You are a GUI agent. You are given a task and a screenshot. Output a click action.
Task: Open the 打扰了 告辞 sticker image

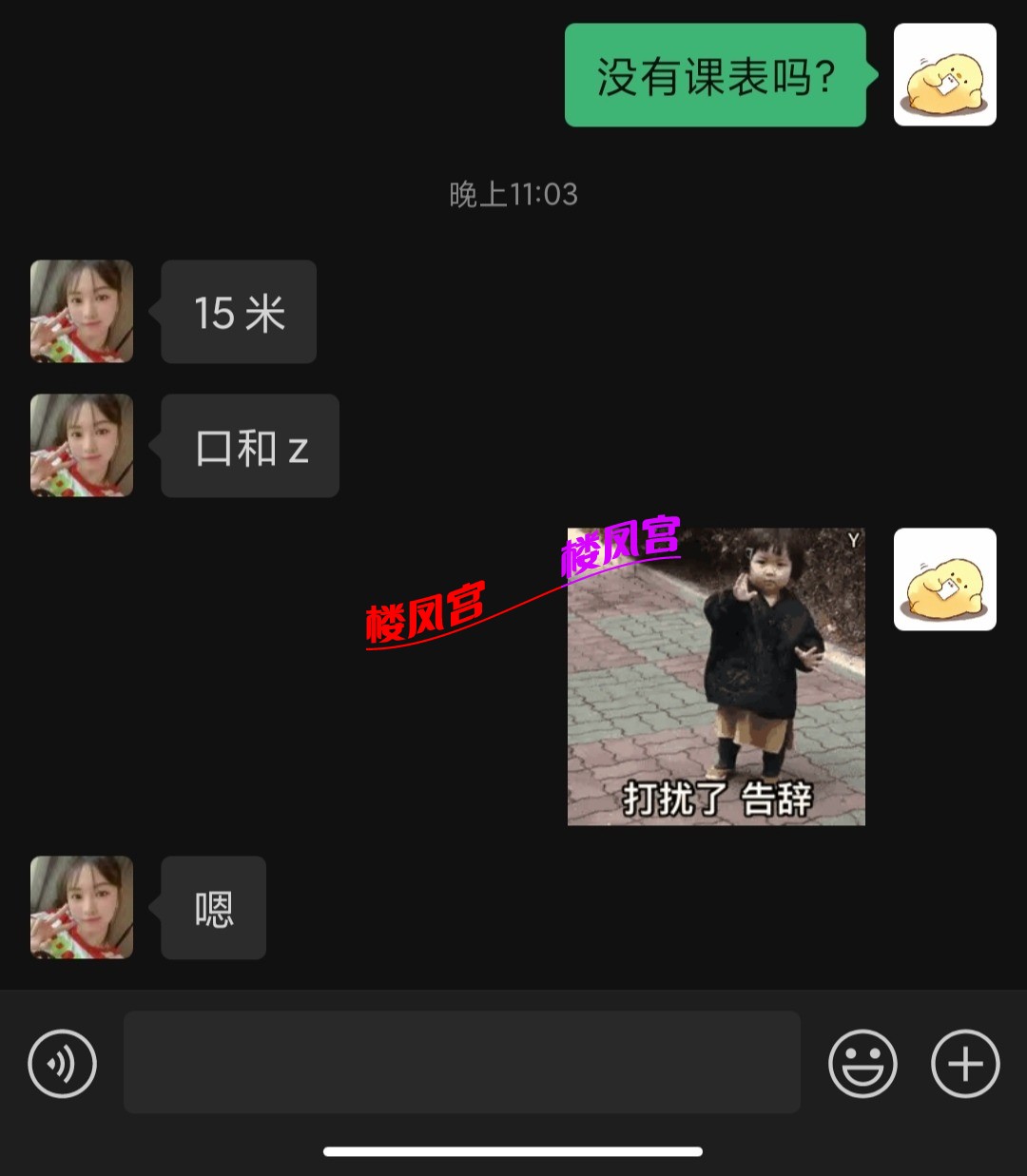[x=716, y=677]
